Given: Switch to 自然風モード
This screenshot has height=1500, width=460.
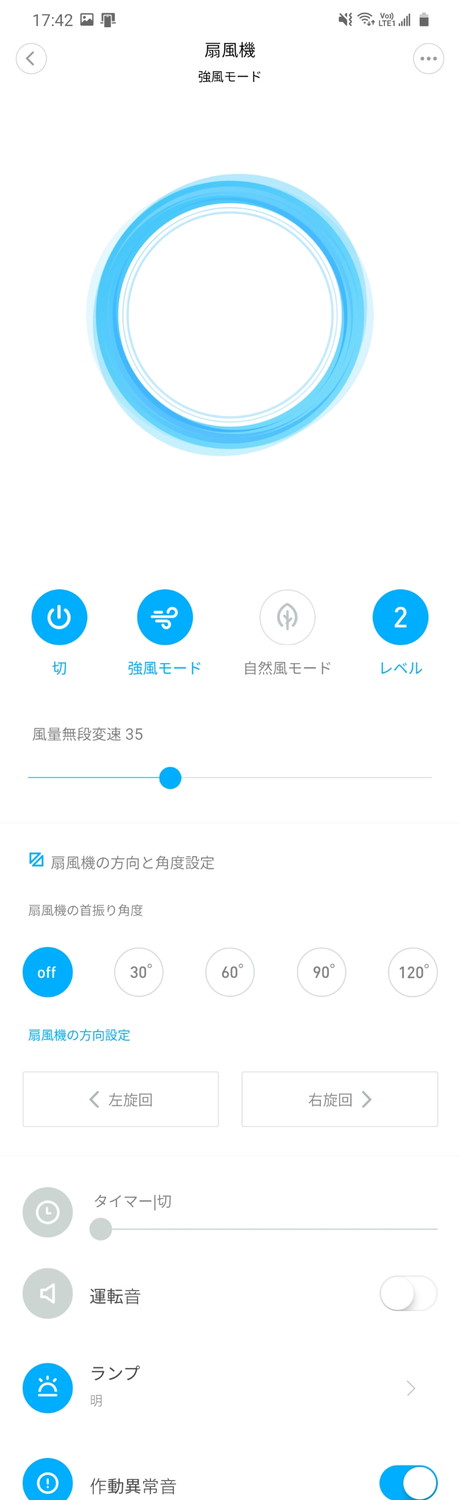Looking at the screenshot, I should [x=288, y=617].
